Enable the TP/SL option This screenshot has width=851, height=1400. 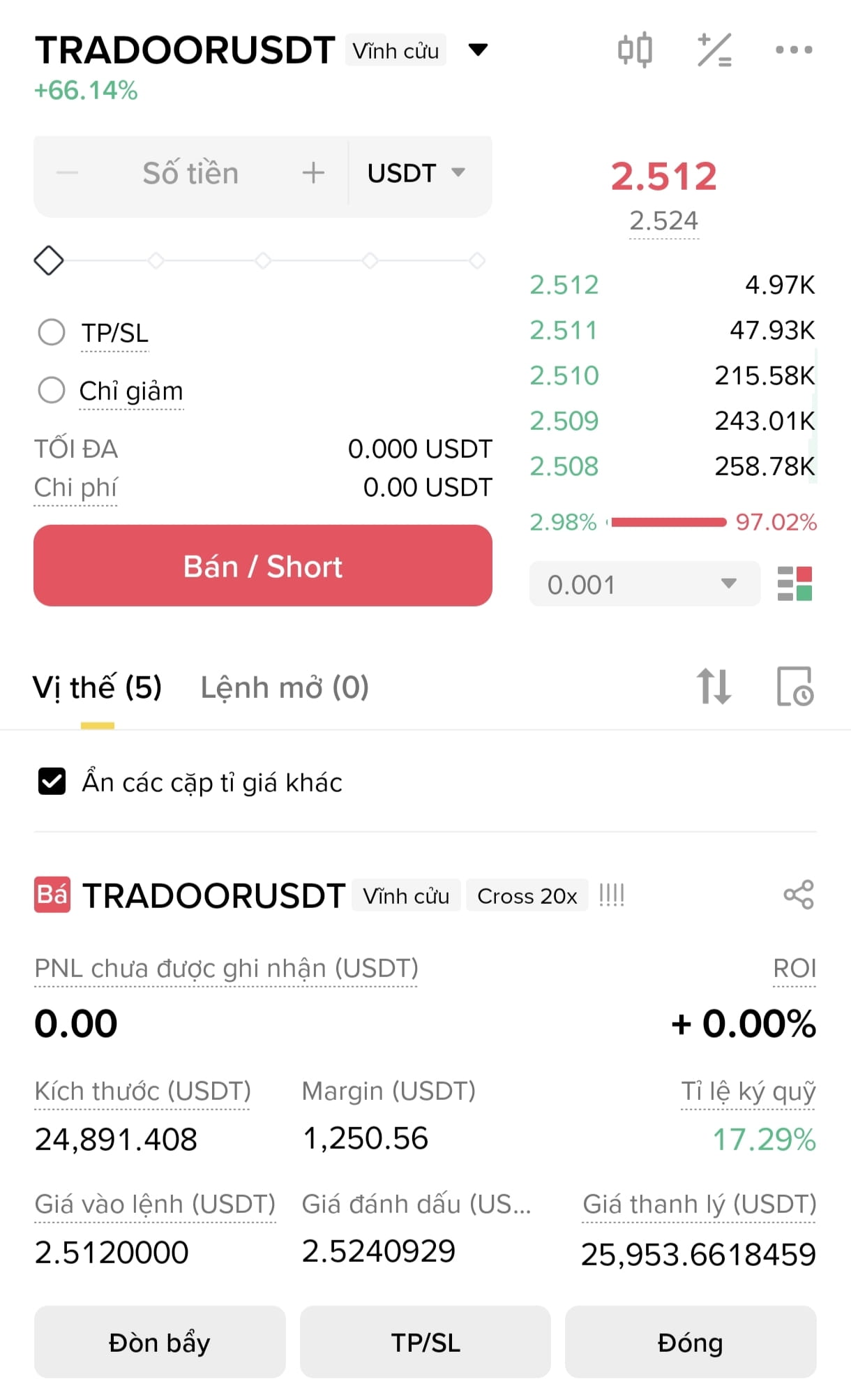tap(52, 332)
